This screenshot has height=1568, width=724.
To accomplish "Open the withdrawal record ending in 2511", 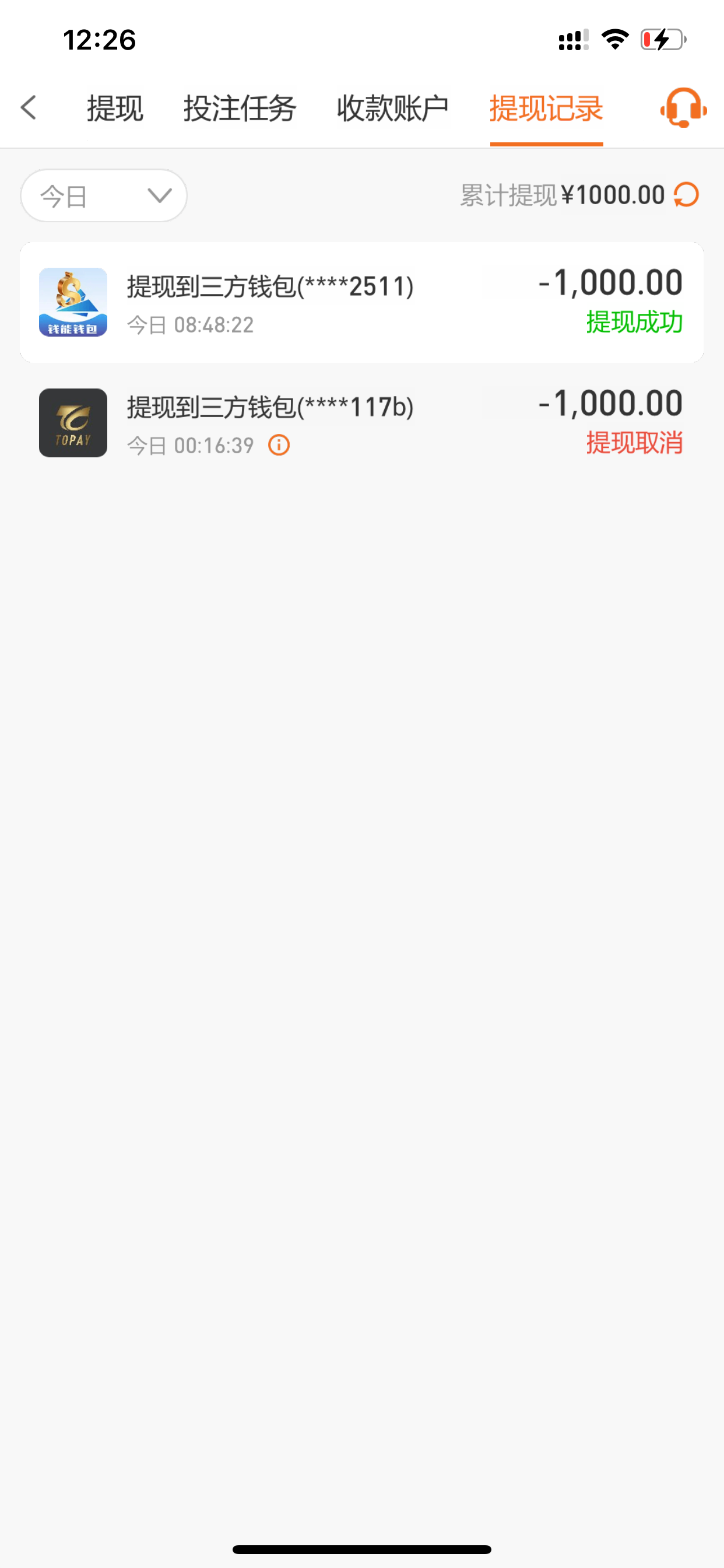I will point(361,303).
